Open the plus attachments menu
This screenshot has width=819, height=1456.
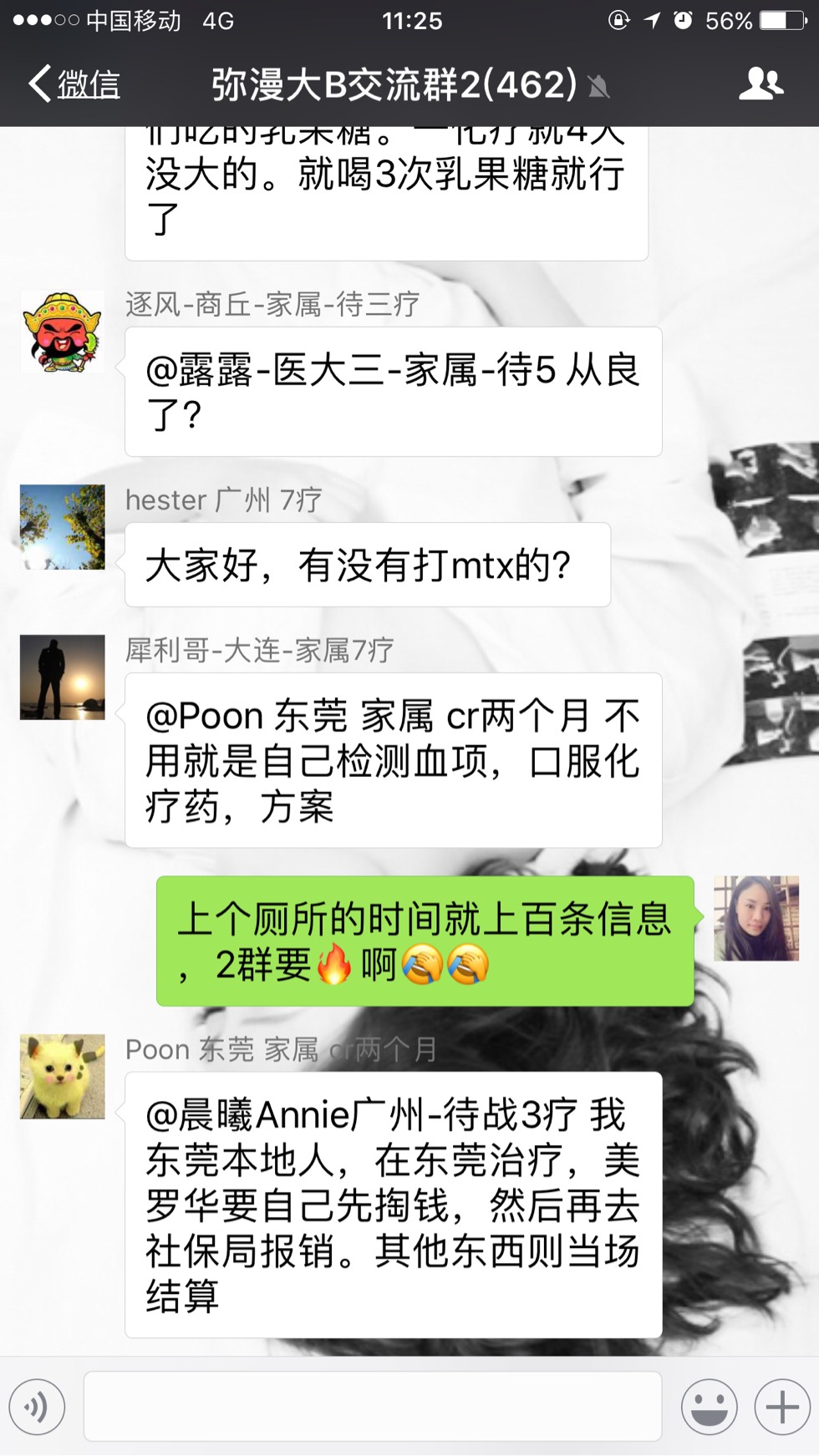782,1408
